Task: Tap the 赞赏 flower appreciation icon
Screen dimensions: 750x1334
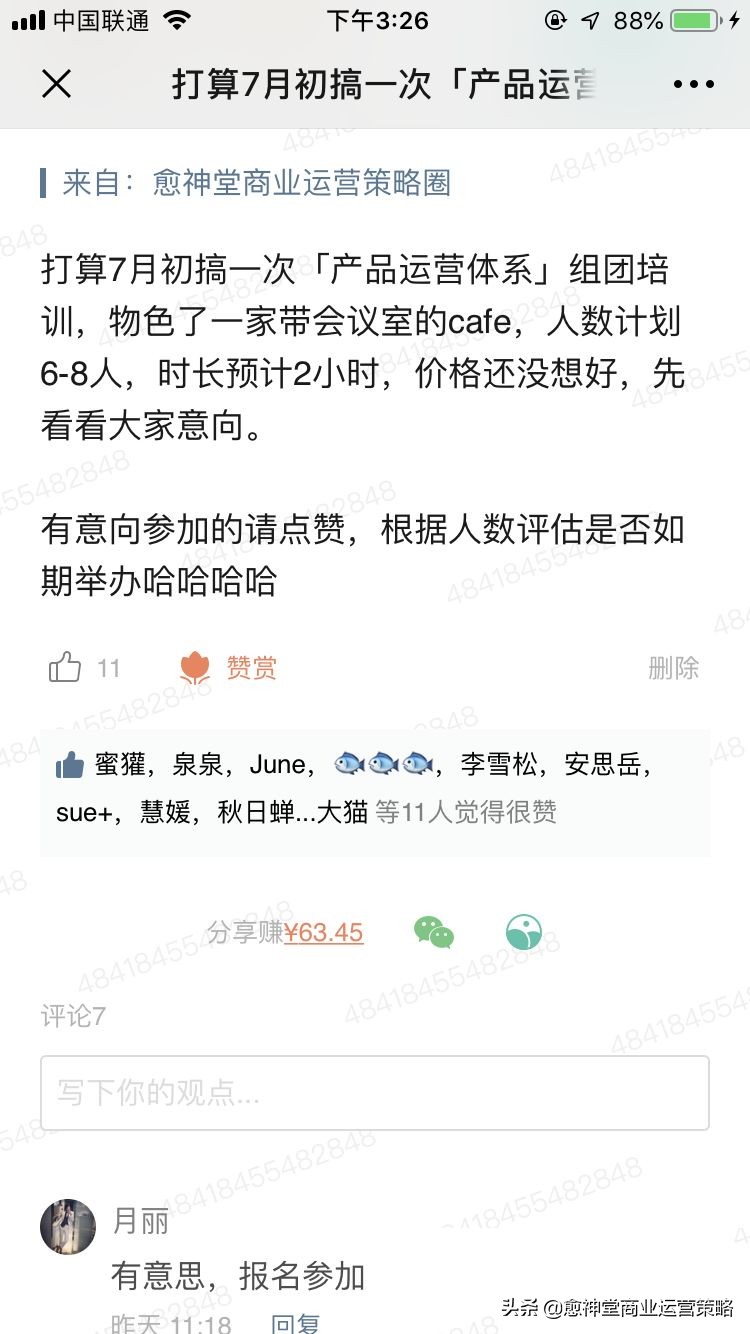Action: (x=196, y=665)
